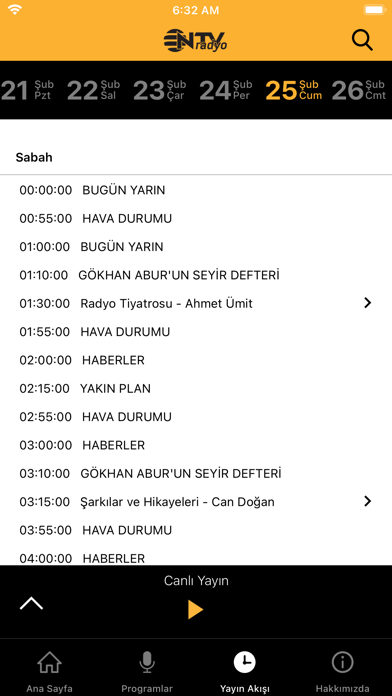The width and height of the screenshot is (392, 696).
Task: Open Şarkılar ve Hikayeleri - Can Doğan
Action: pos(196,502)
